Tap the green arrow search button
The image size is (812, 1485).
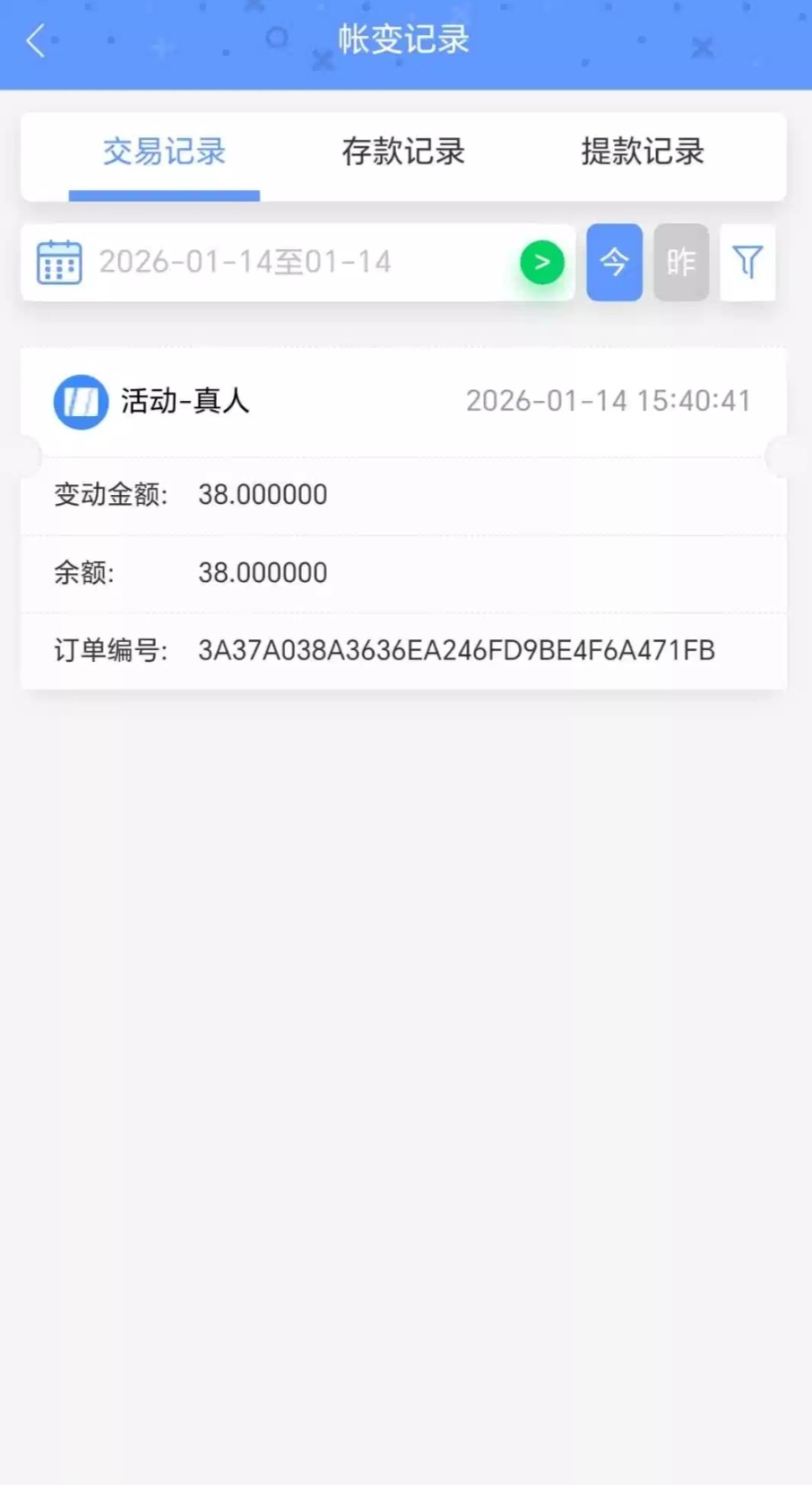click(541, 262)
